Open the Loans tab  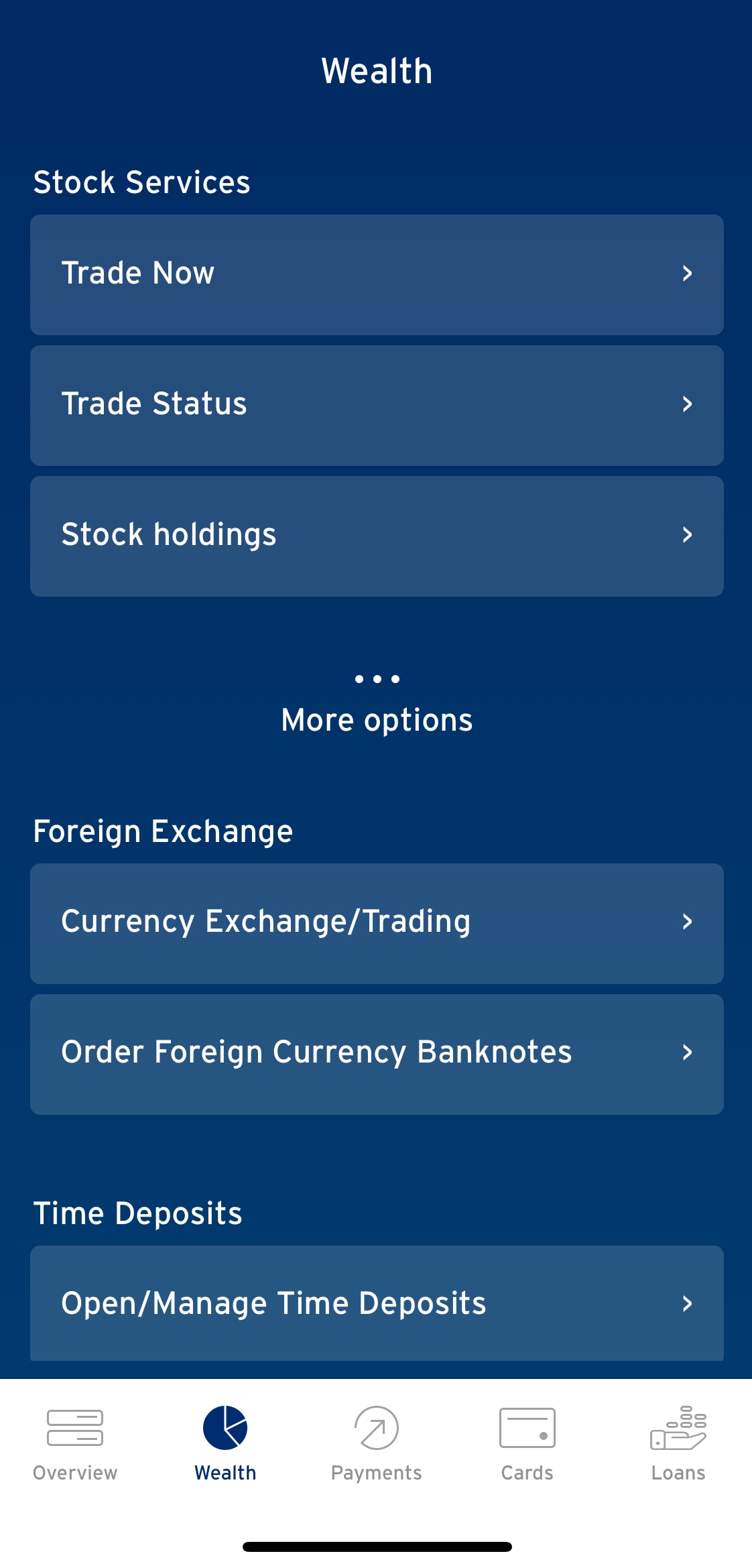click(x=678, y=1443)
